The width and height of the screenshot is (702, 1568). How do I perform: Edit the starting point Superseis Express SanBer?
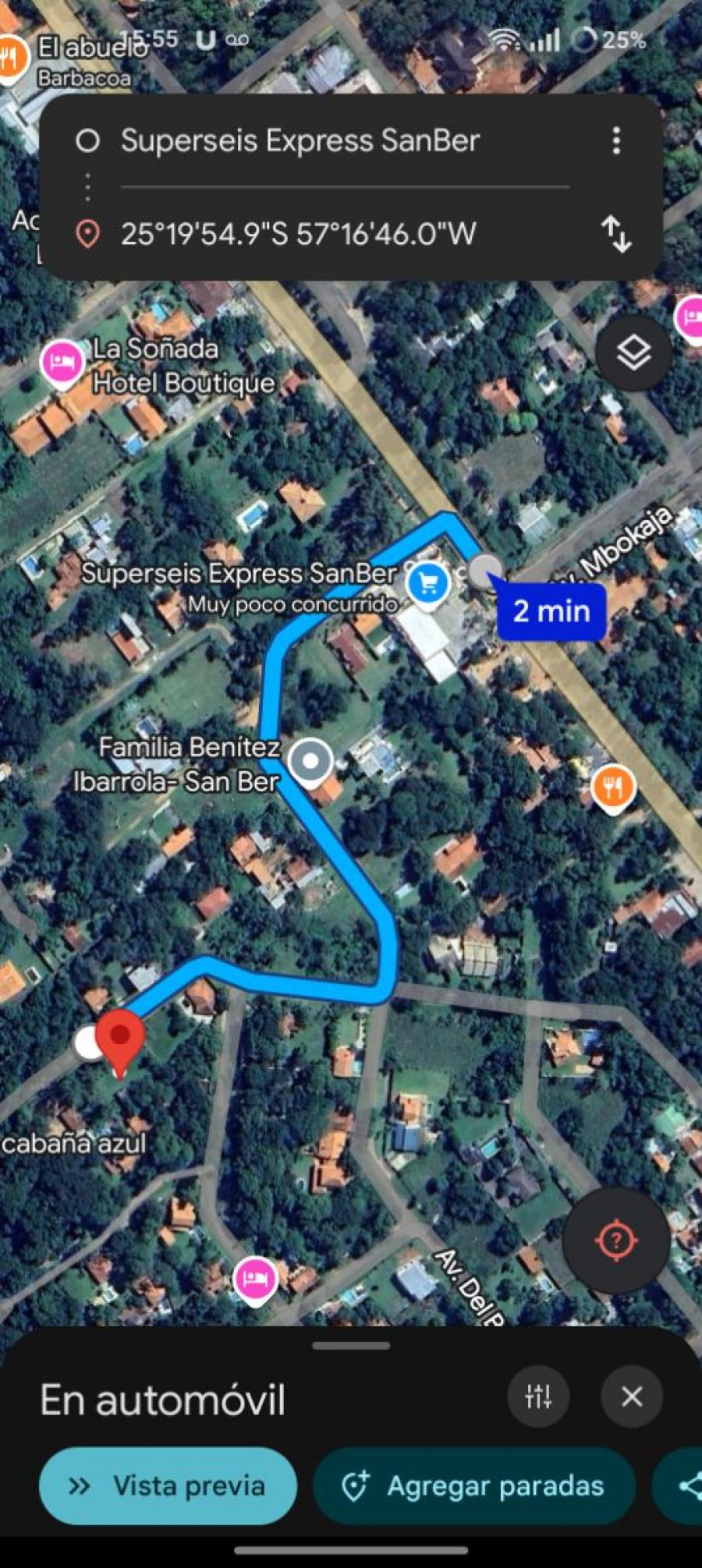[x=300, y=141]
